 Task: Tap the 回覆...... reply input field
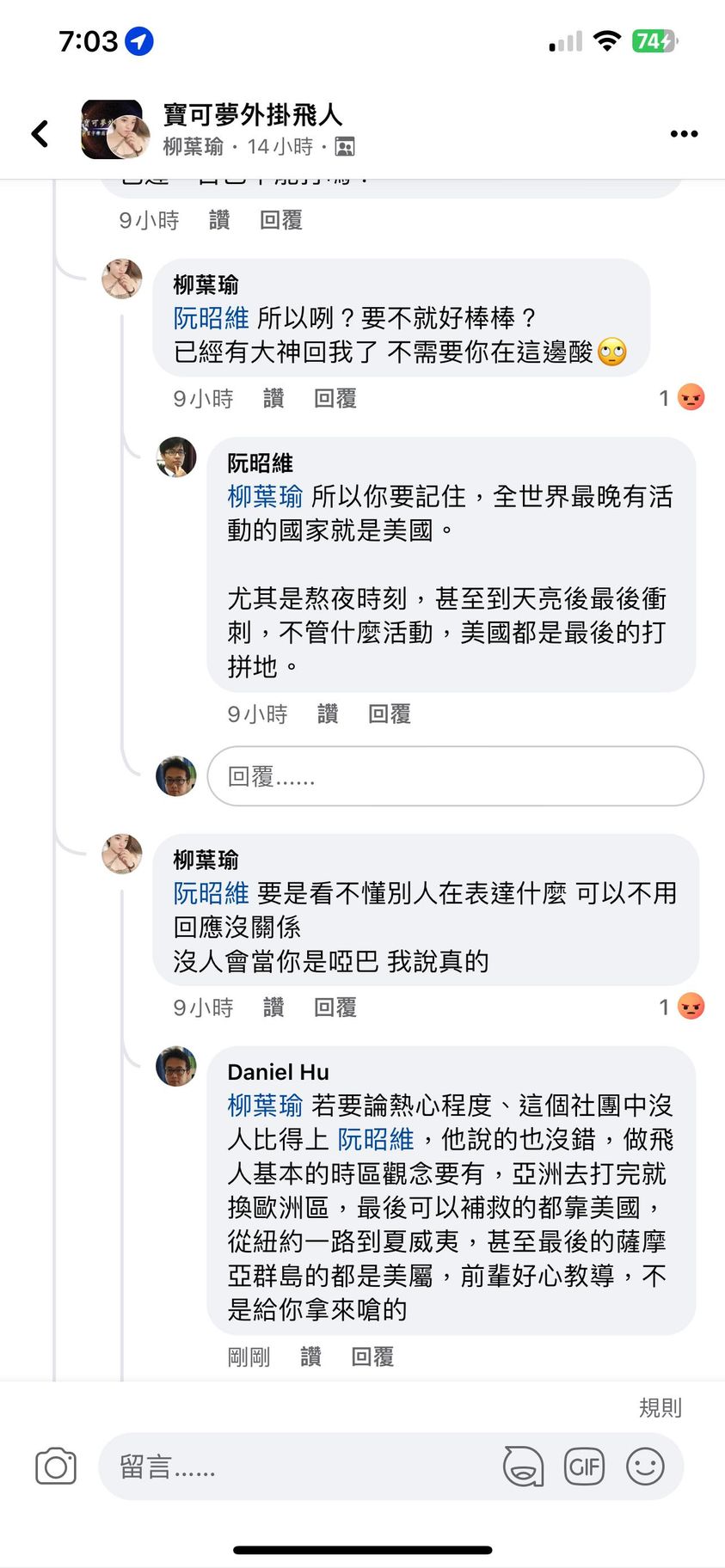click(x=455, y=776)
